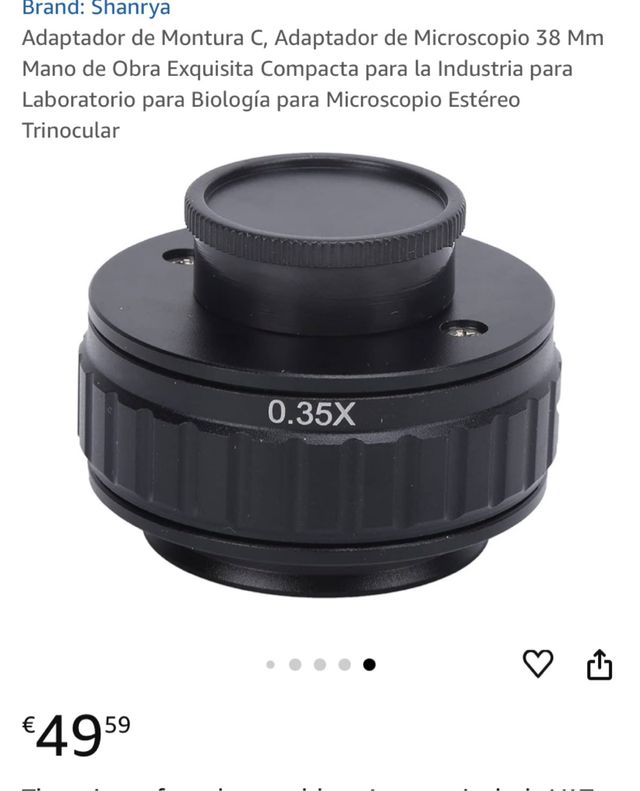Add this adapter to your wish list
Viewport: 640px width, 791px height.
tap(538, 663)
